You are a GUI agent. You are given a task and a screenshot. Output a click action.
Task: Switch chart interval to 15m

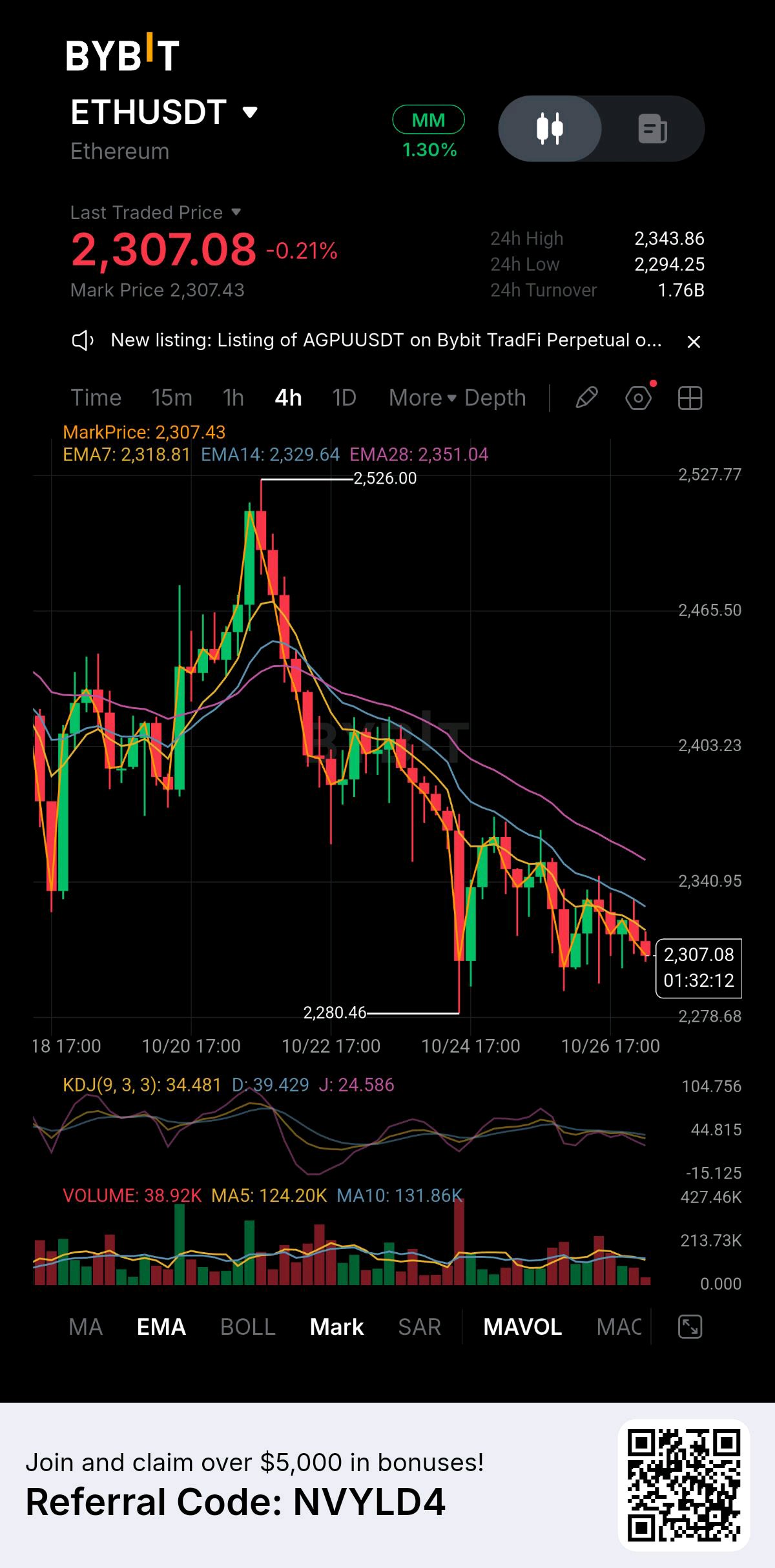click(x=172, y=398)
